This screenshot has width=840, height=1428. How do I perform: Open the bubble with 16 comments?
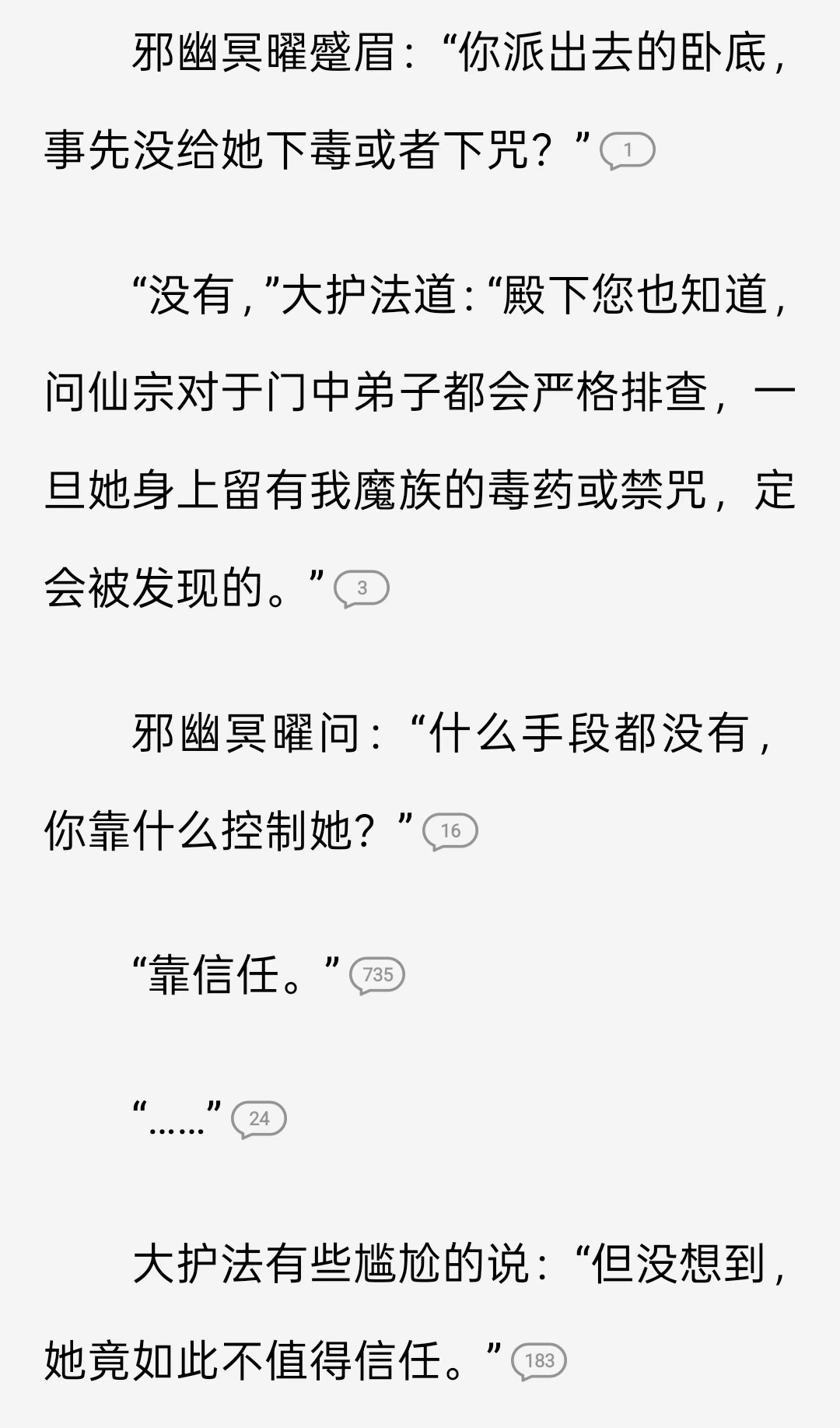pyautogui.click(x=450, y=831)
